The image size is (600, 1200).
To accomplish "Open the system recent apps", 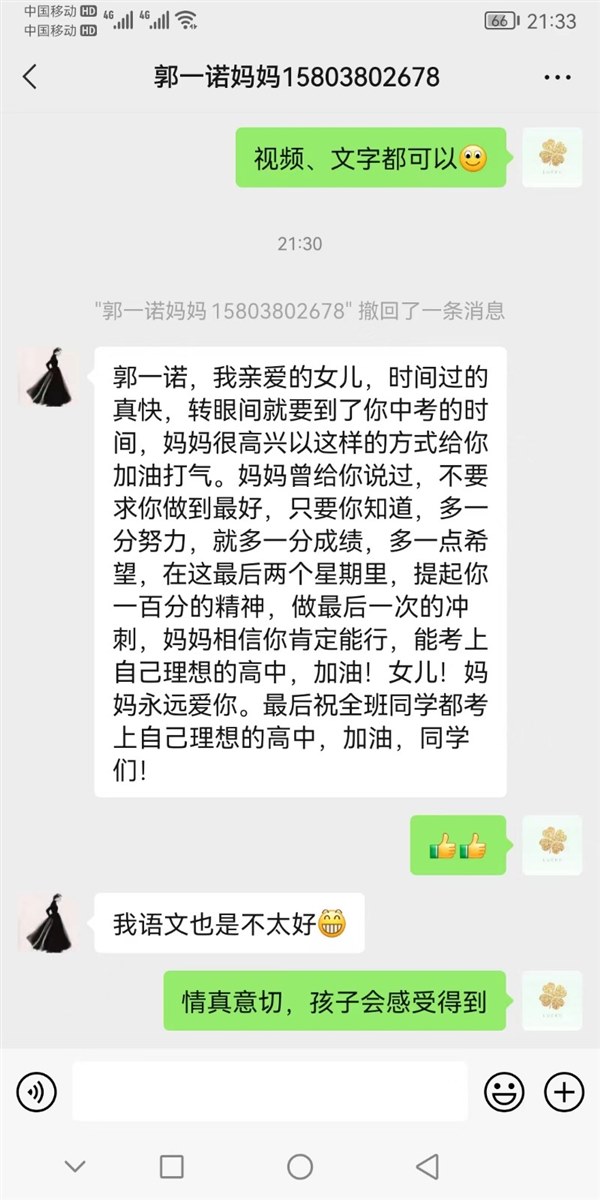I will coord(172,1166).
